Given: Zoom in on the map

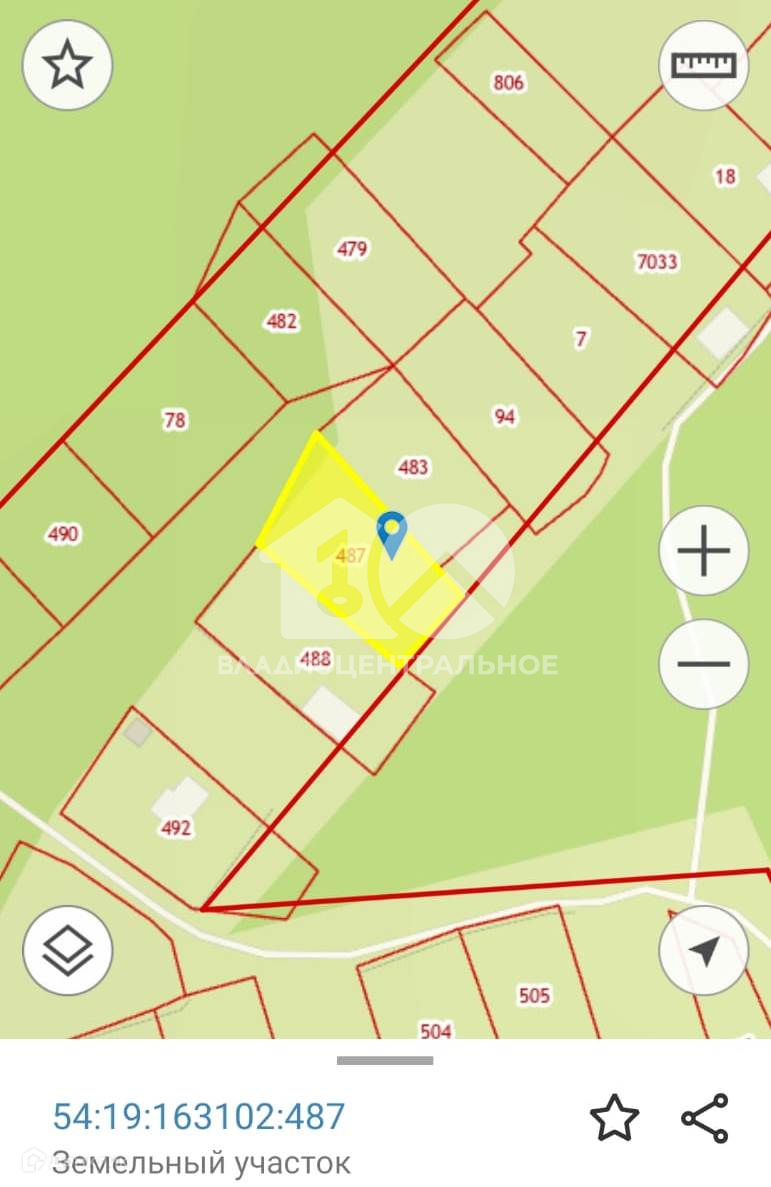Looking at the screenshot, I should click(703, 551).
